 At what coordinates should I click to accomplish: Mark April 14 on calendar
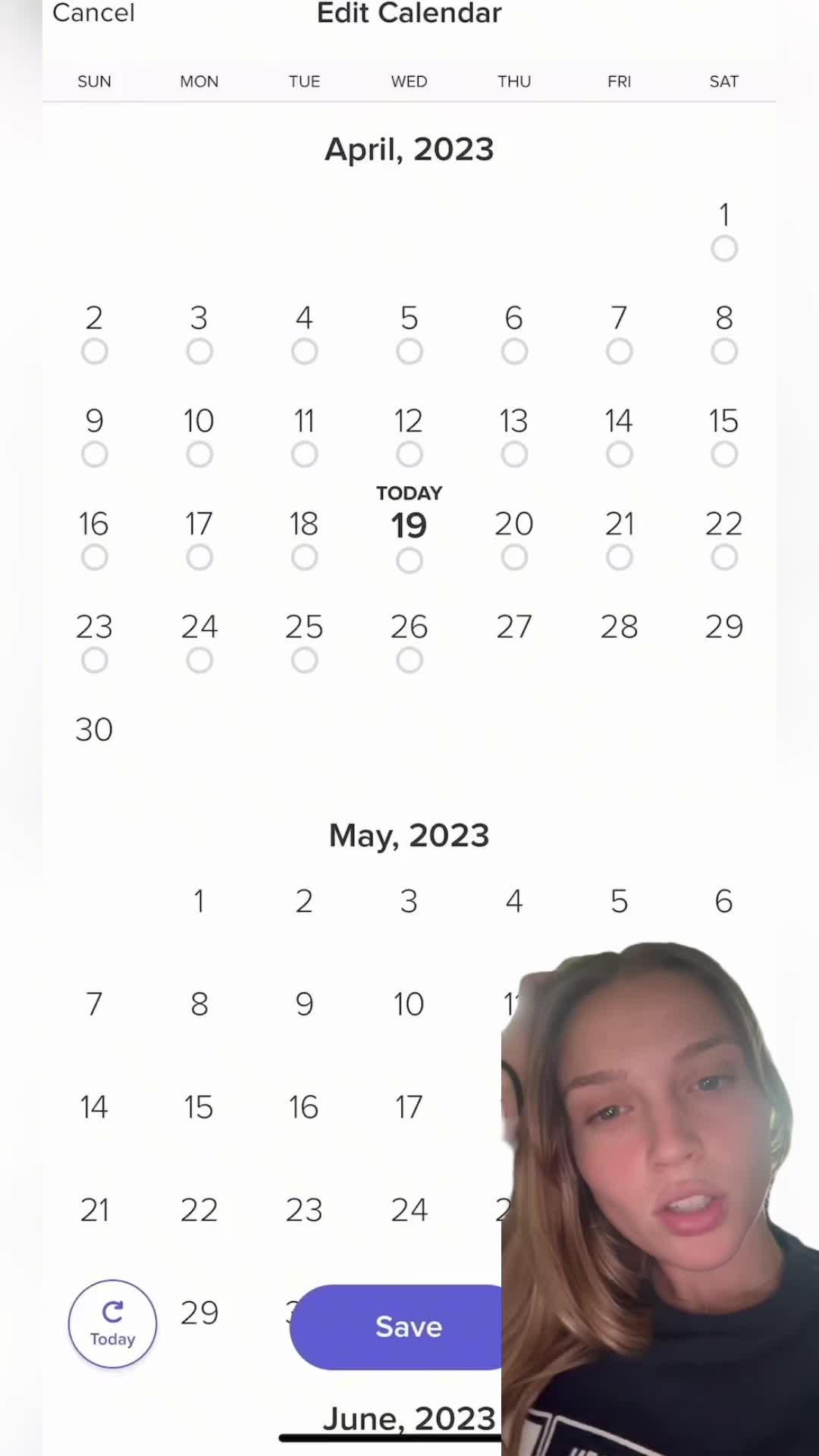click(619, 454)
